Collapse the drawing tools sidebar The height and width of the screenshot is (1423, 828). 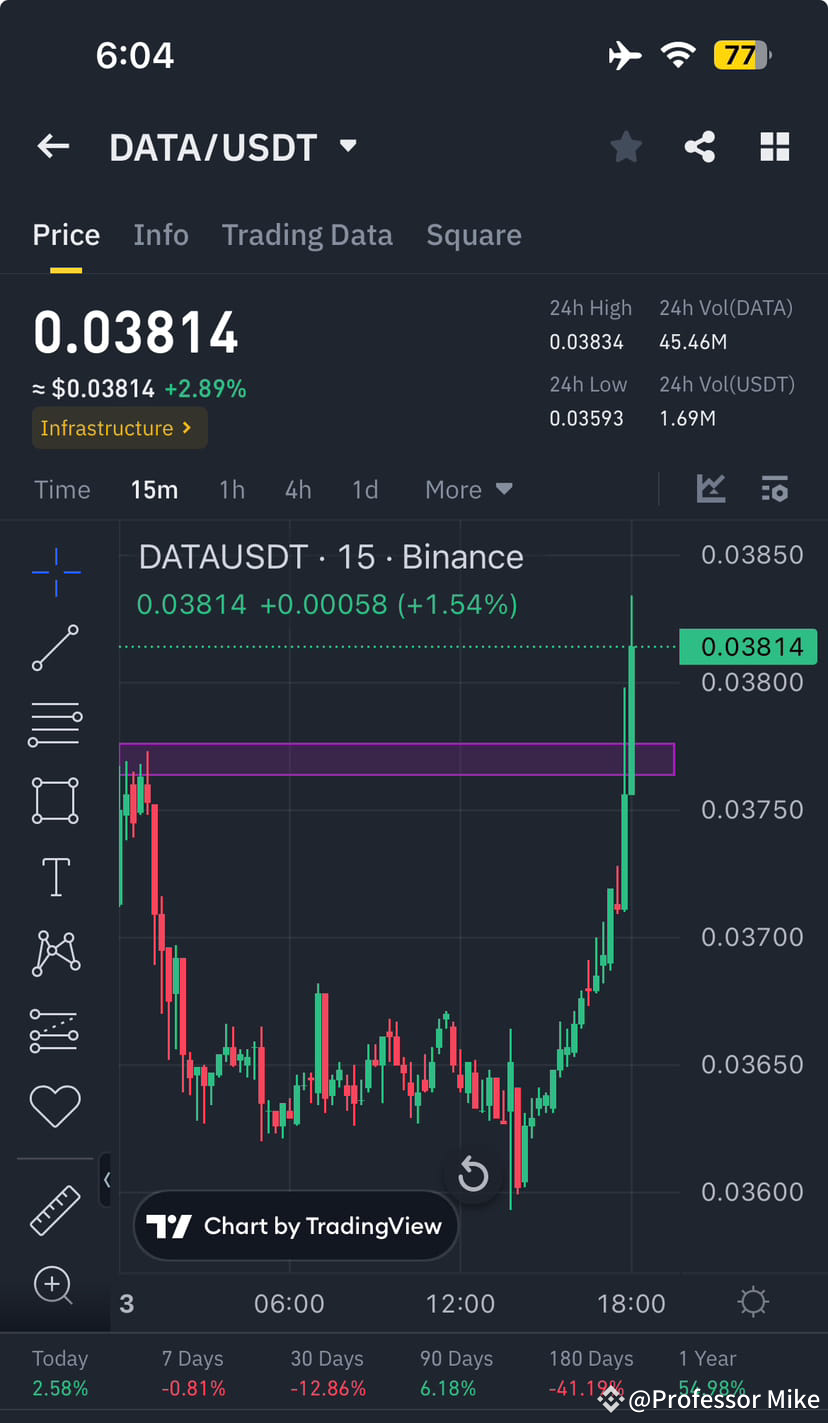tap(107, 1180)
